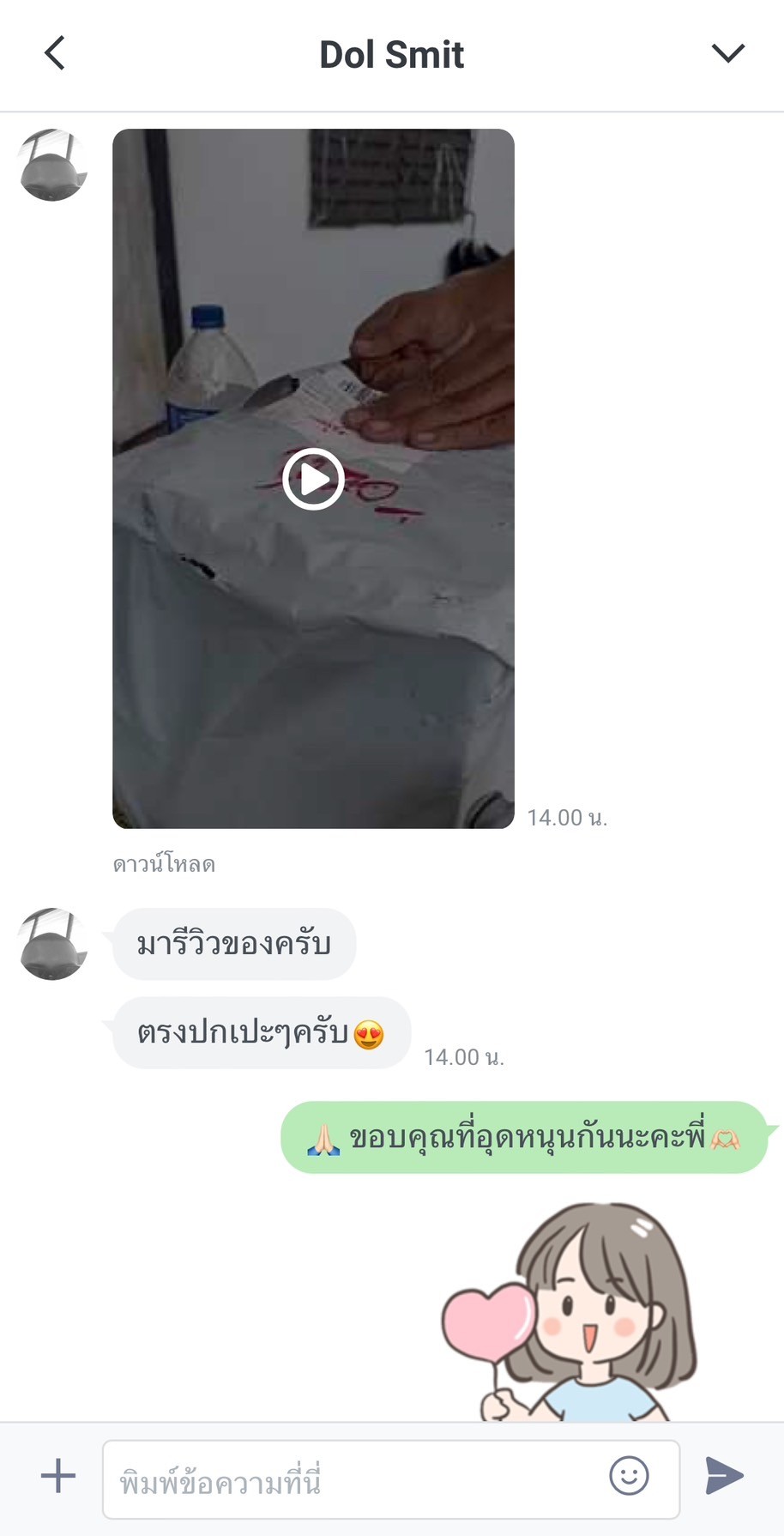The height and width of the screenshot is (1536, 784).
Task: Open the emoji sticker picker
Action: click(x=629, y=1476)
